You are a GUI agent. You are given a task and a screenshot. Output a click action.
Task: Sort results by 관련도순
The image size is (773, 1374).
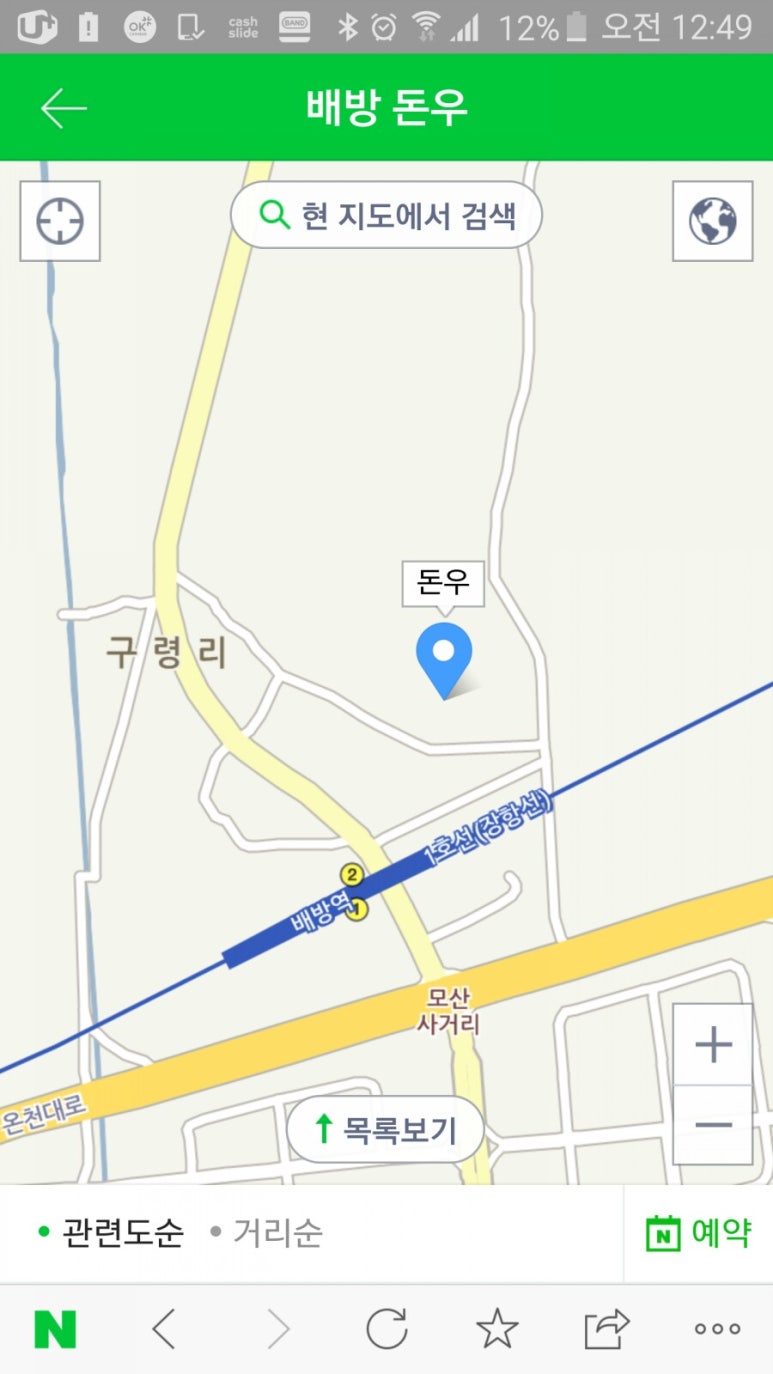pos(111,1233)
